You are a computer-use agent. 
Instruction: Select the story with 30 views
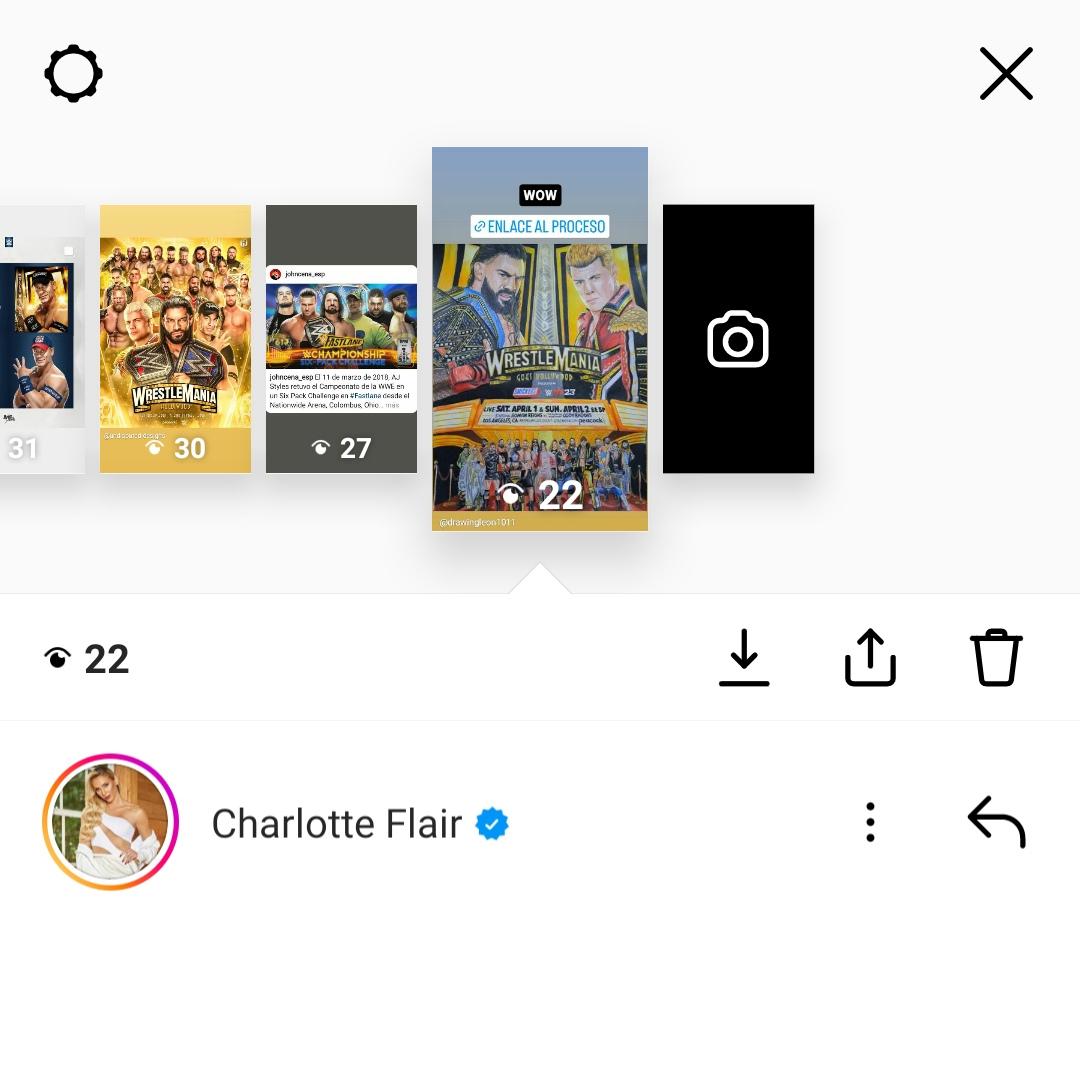175,338
